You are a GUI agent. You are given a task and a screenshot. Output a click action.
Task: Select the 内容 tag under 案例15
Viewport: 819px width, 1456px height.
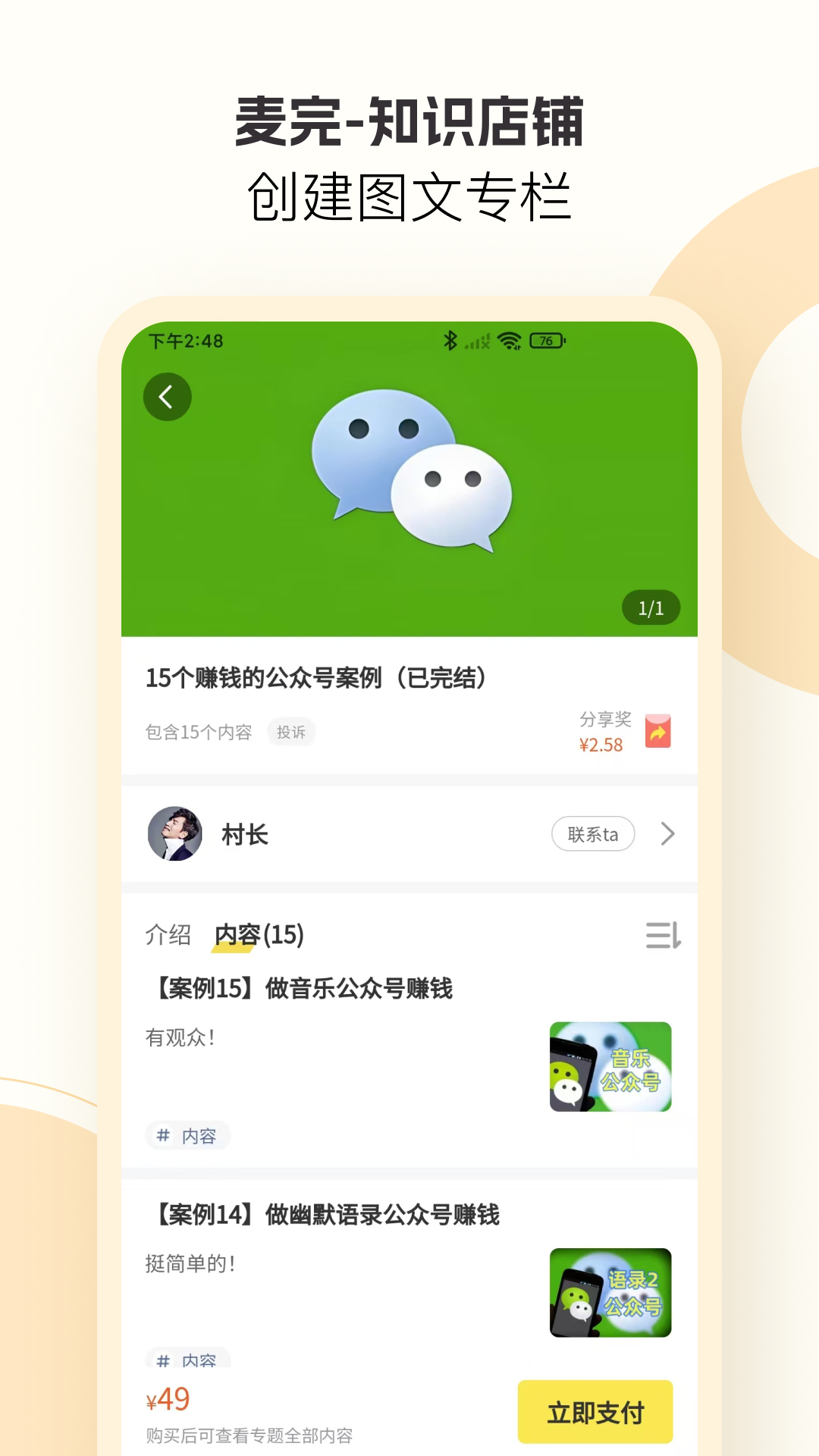(197, 1135)
